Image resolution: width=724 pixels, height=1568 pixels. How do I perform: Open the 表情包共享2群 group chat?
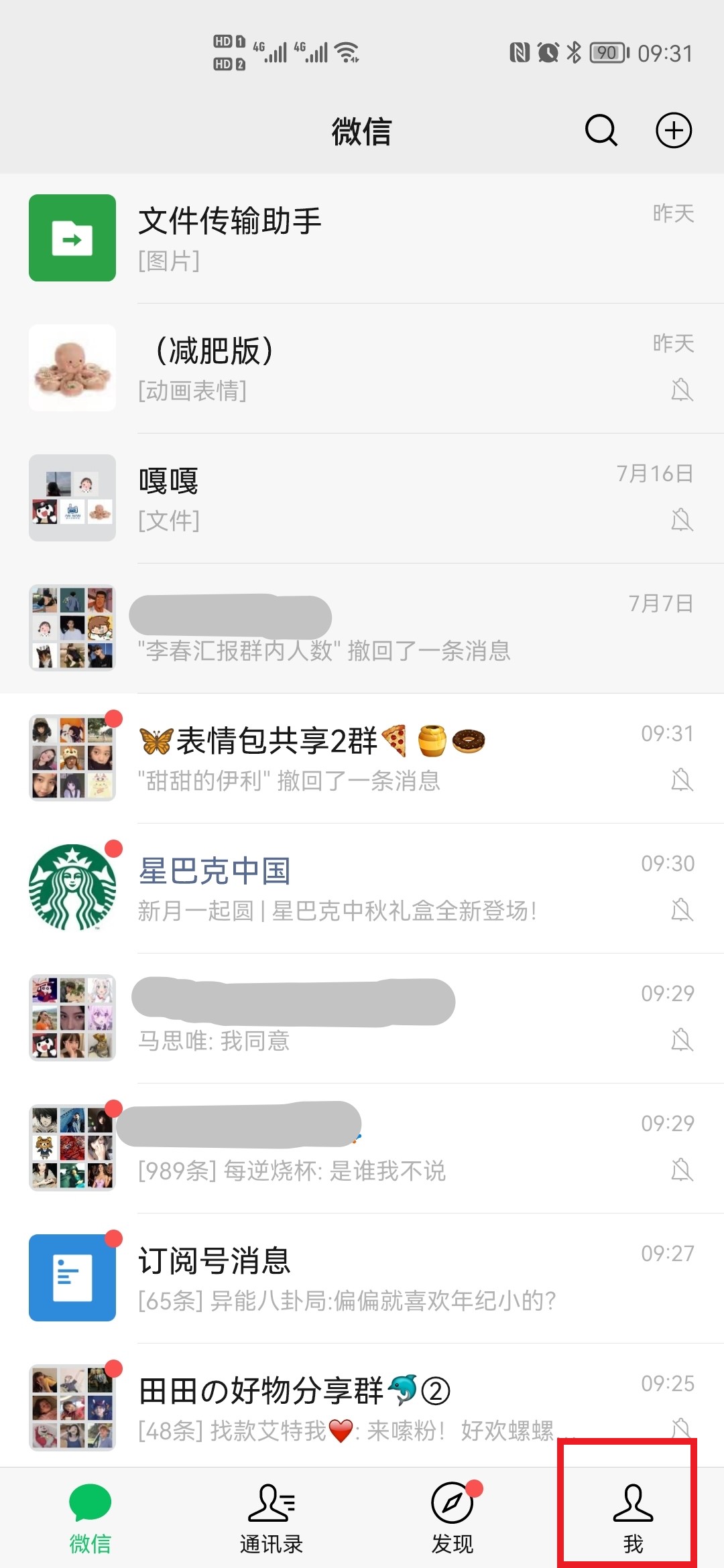tap(362, 758)
